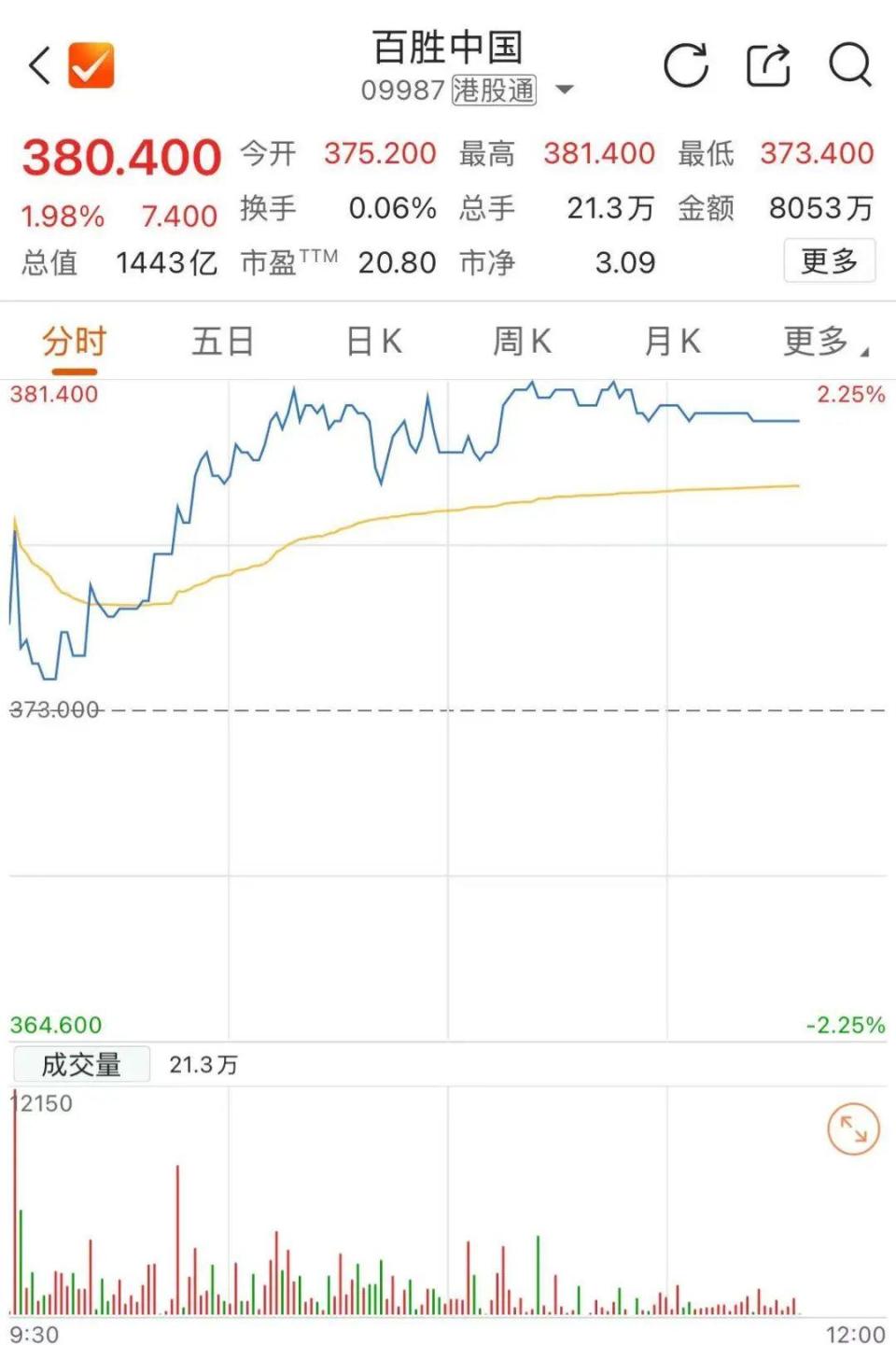
Task: Navigate back using the back arrow
Action: coord(37,65)
